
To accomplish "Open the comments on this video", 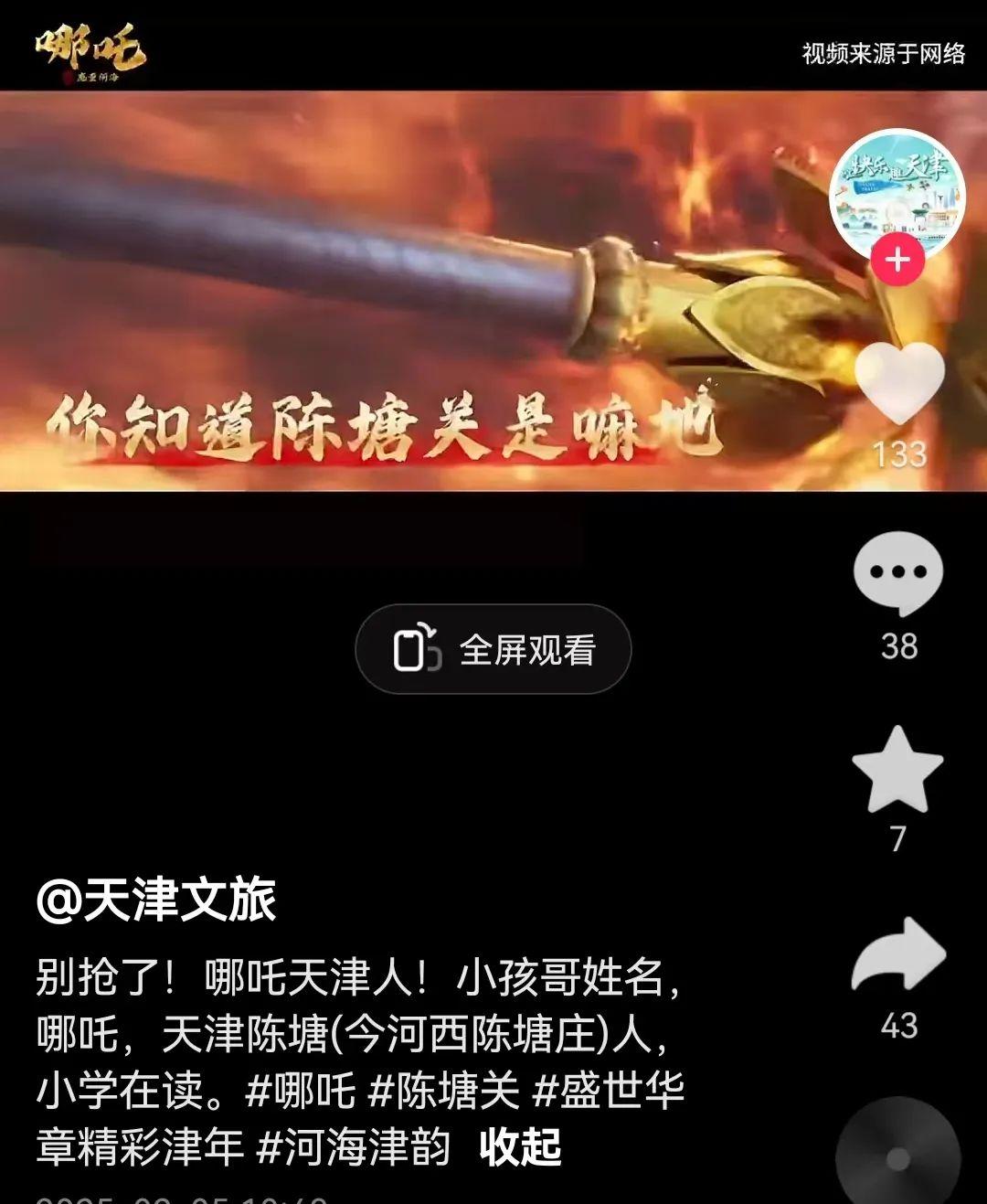I will [898, 574].
